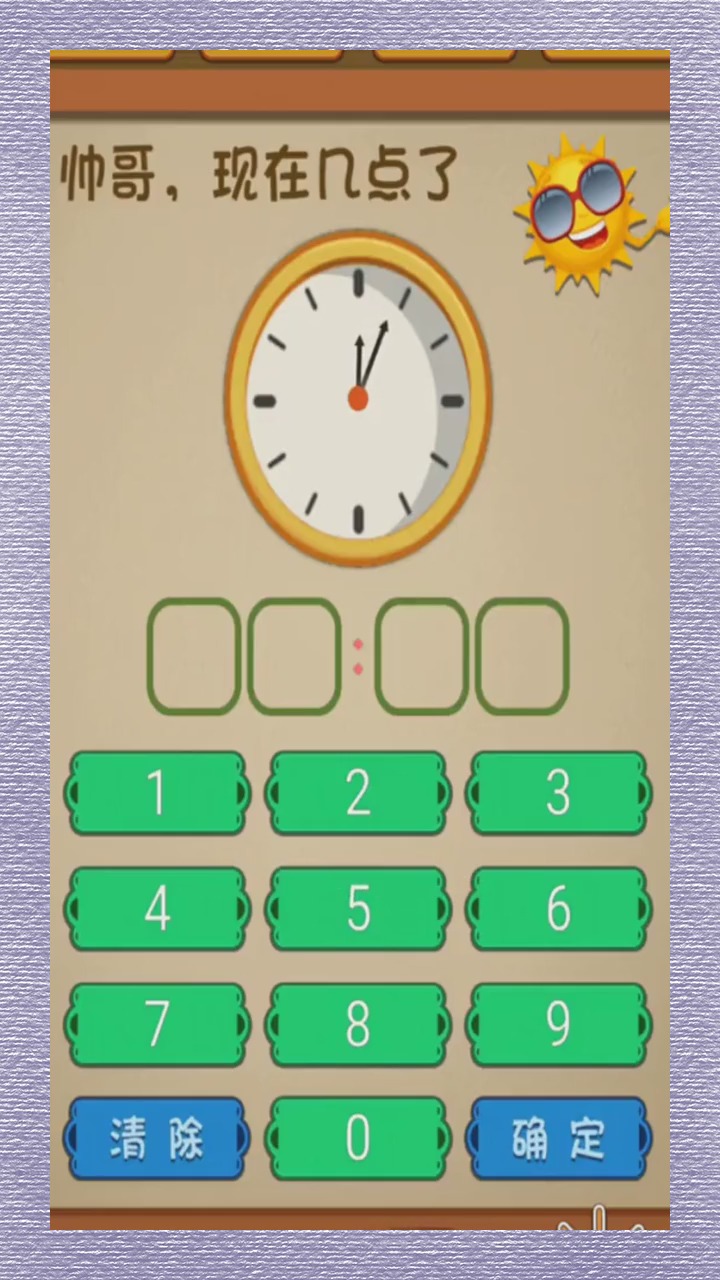Select the number 3 button

coord(558,793)
